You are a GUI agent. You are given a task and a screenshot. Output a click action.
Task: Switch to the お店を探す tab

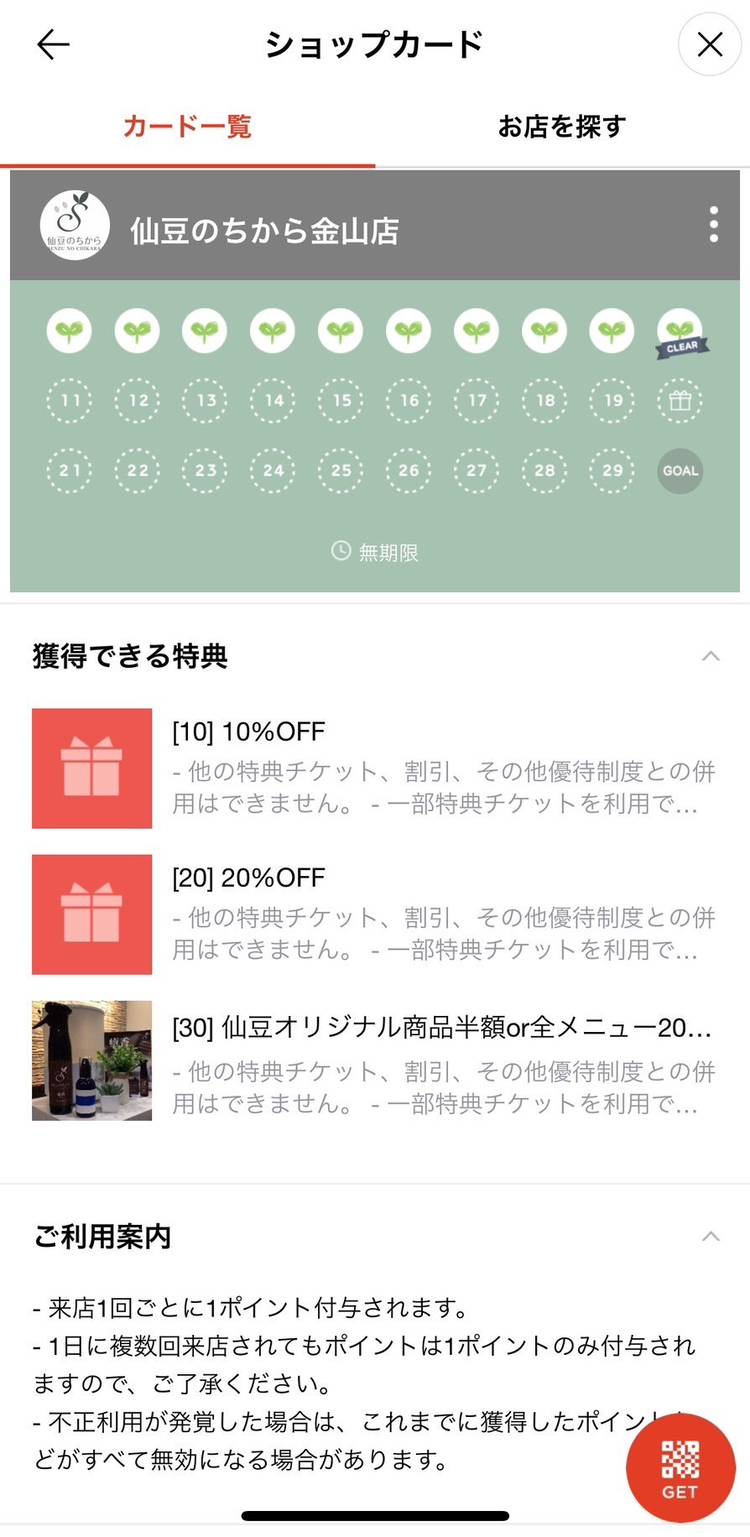(562, 127)
